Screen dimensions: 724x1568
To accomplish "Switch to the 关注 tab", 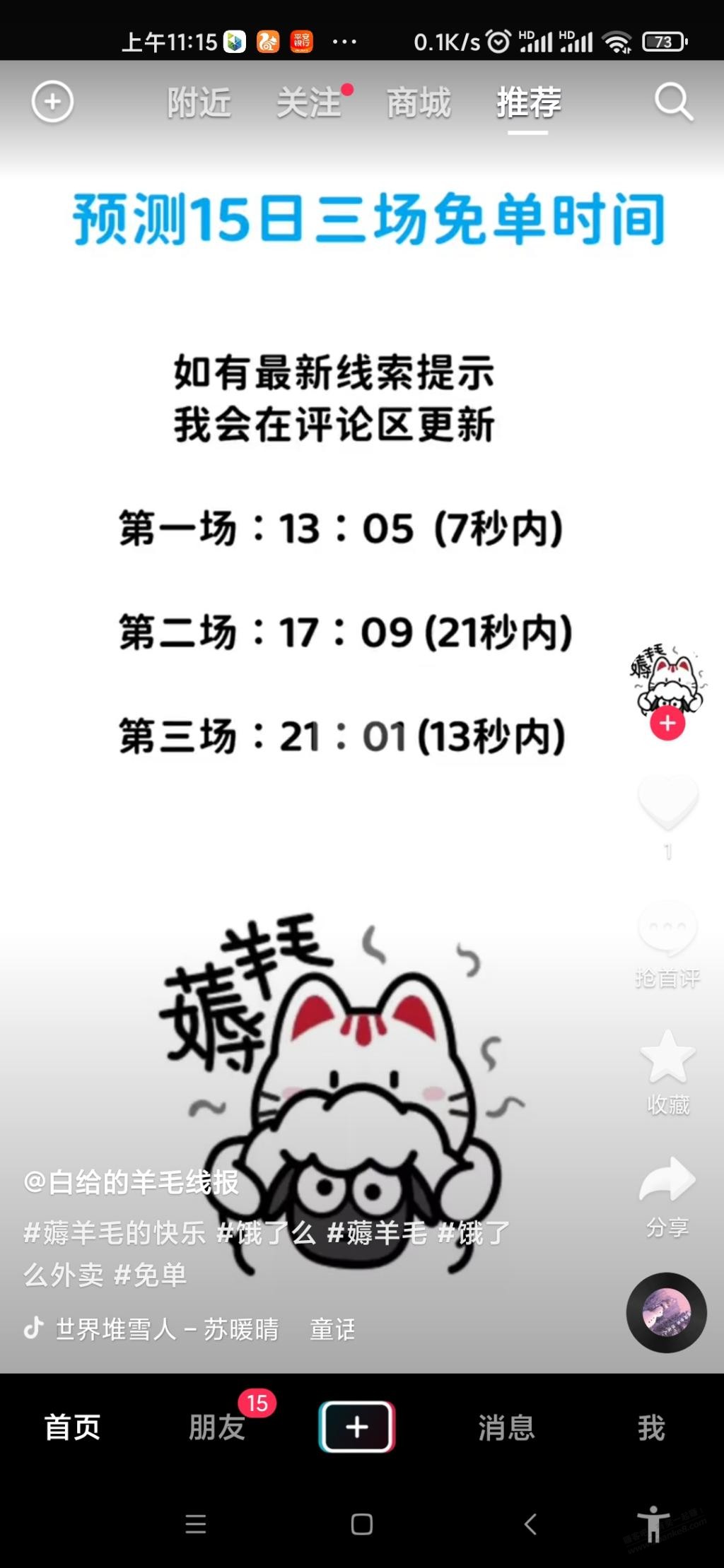I will pyautogui.click(x=309, y=103).
